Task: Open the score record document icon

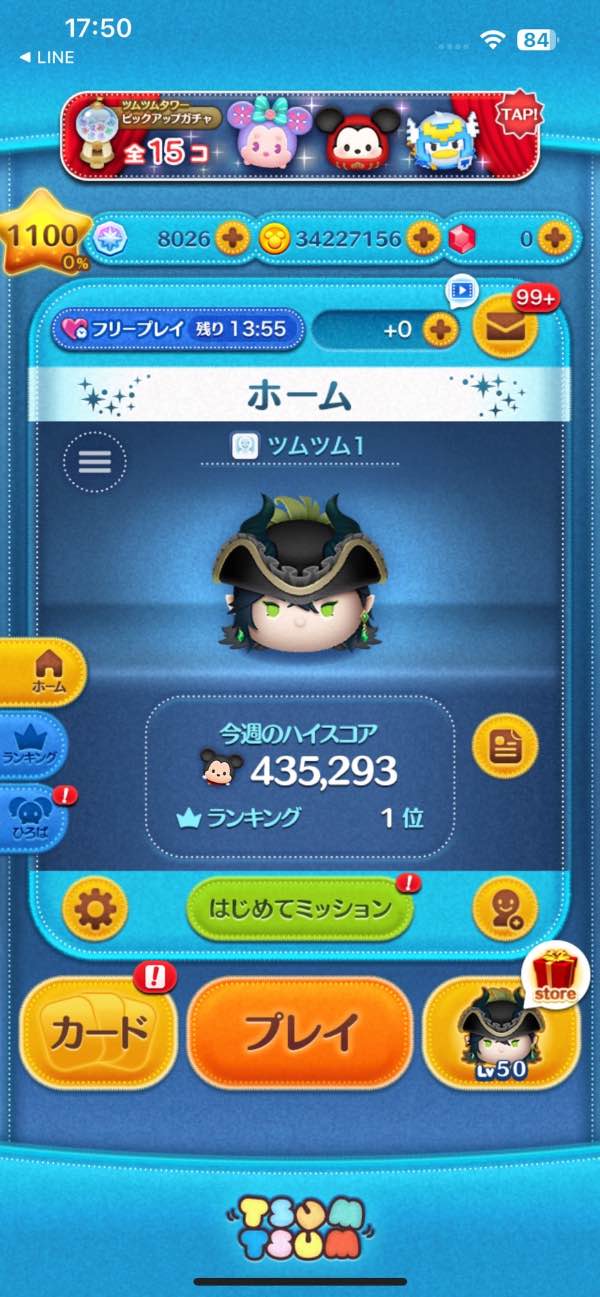Action: (x=505, y=746)
